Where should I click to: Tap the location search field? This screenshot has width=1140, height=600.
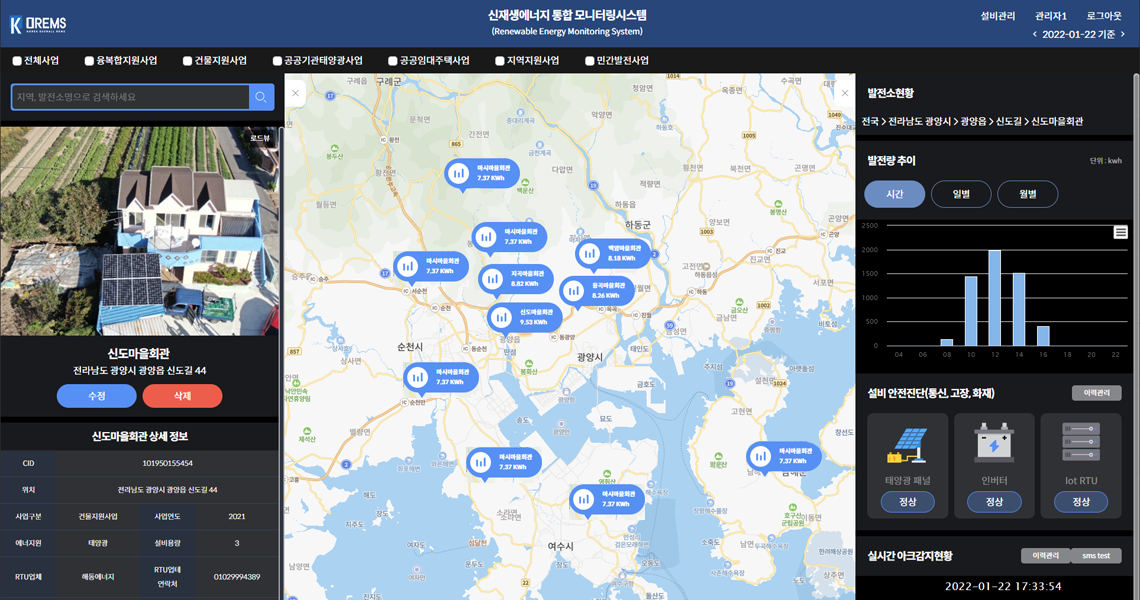[x=130, y=97]
